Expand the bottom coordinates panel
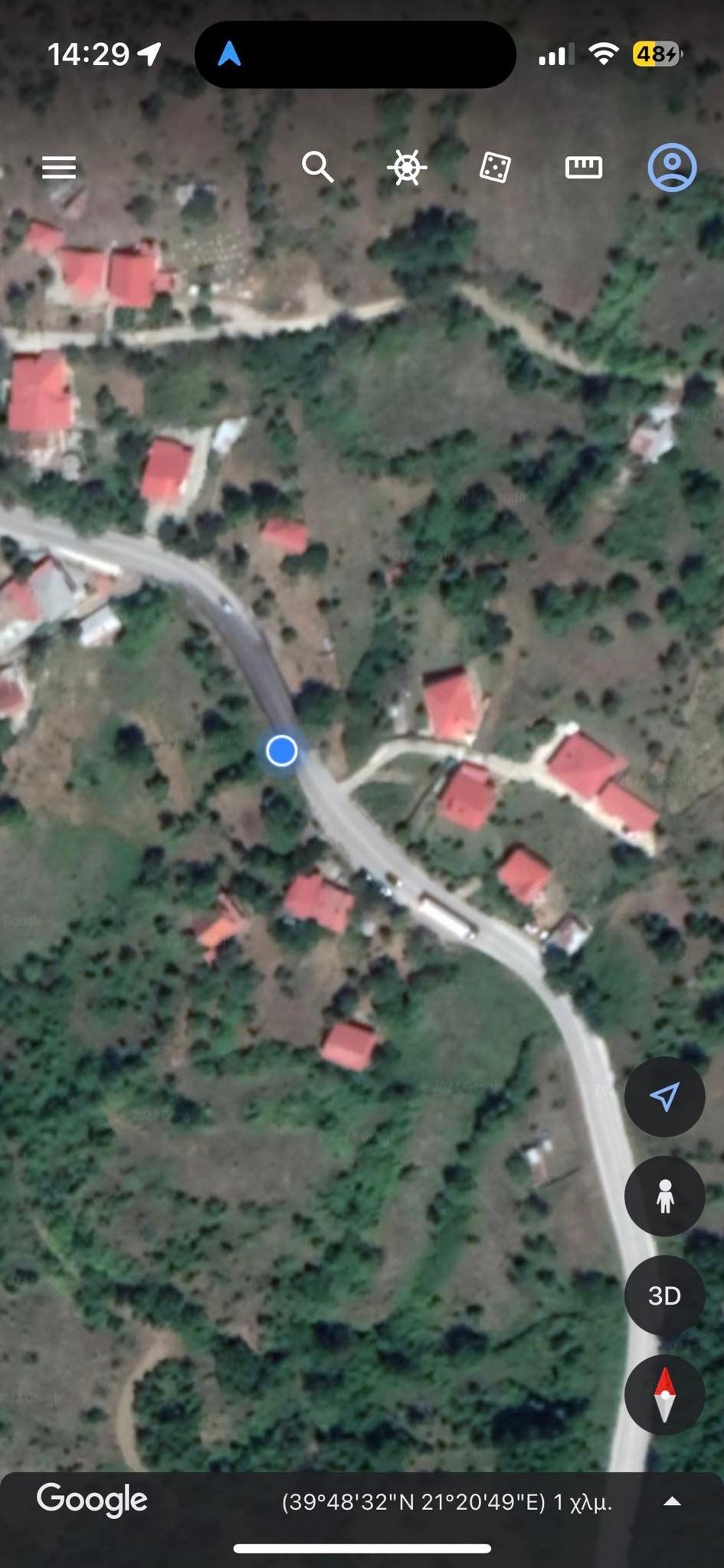Image resolution: width=724 pixels, height=1568 pixels. click(x=672, y=1501)
